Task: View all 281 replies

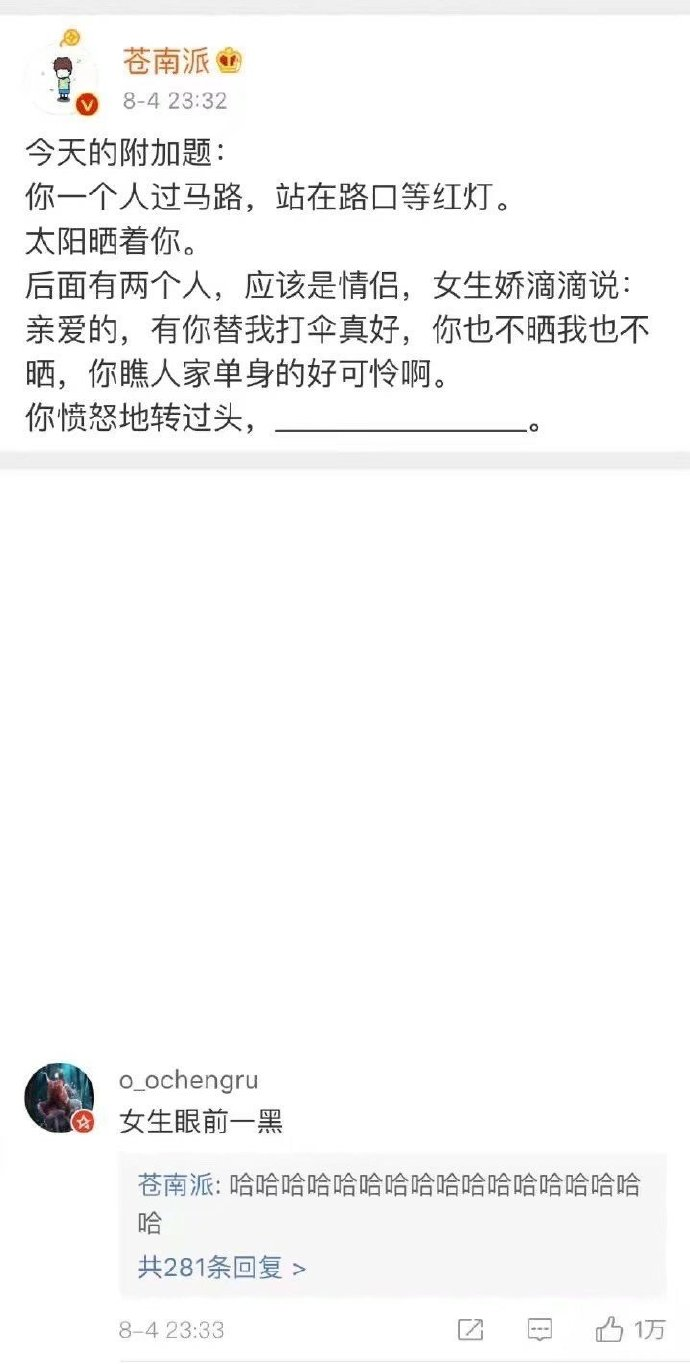Action: click(222, 1268)
